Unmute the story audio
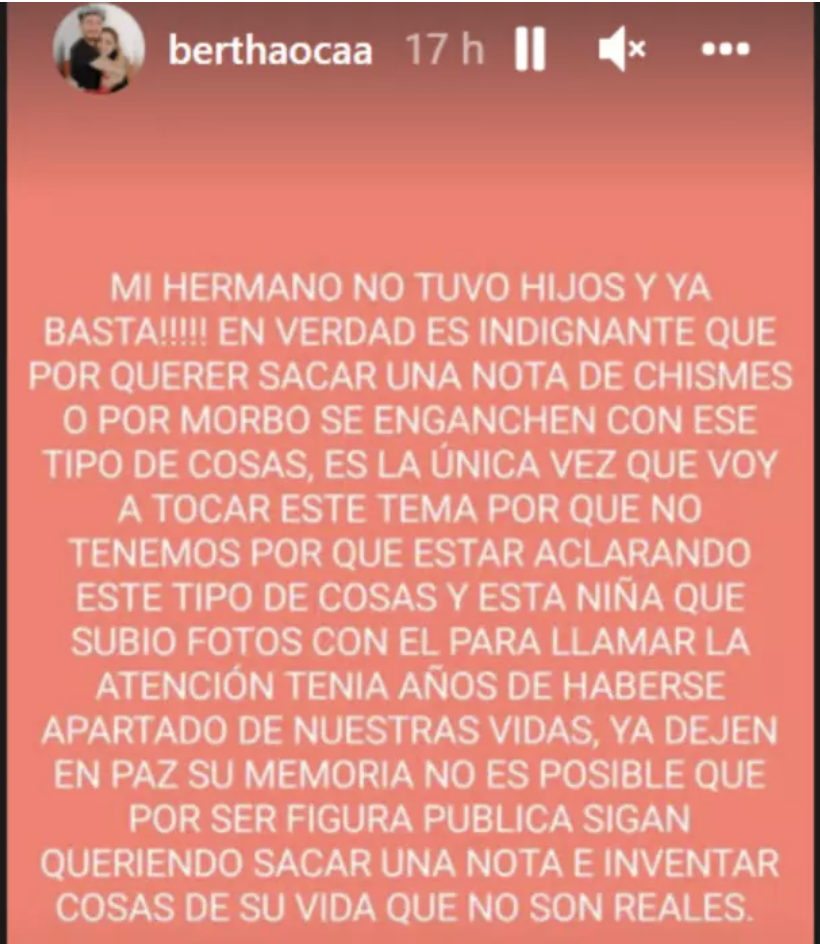The width and height of the screenshot is (820, 944). point(622,50)
